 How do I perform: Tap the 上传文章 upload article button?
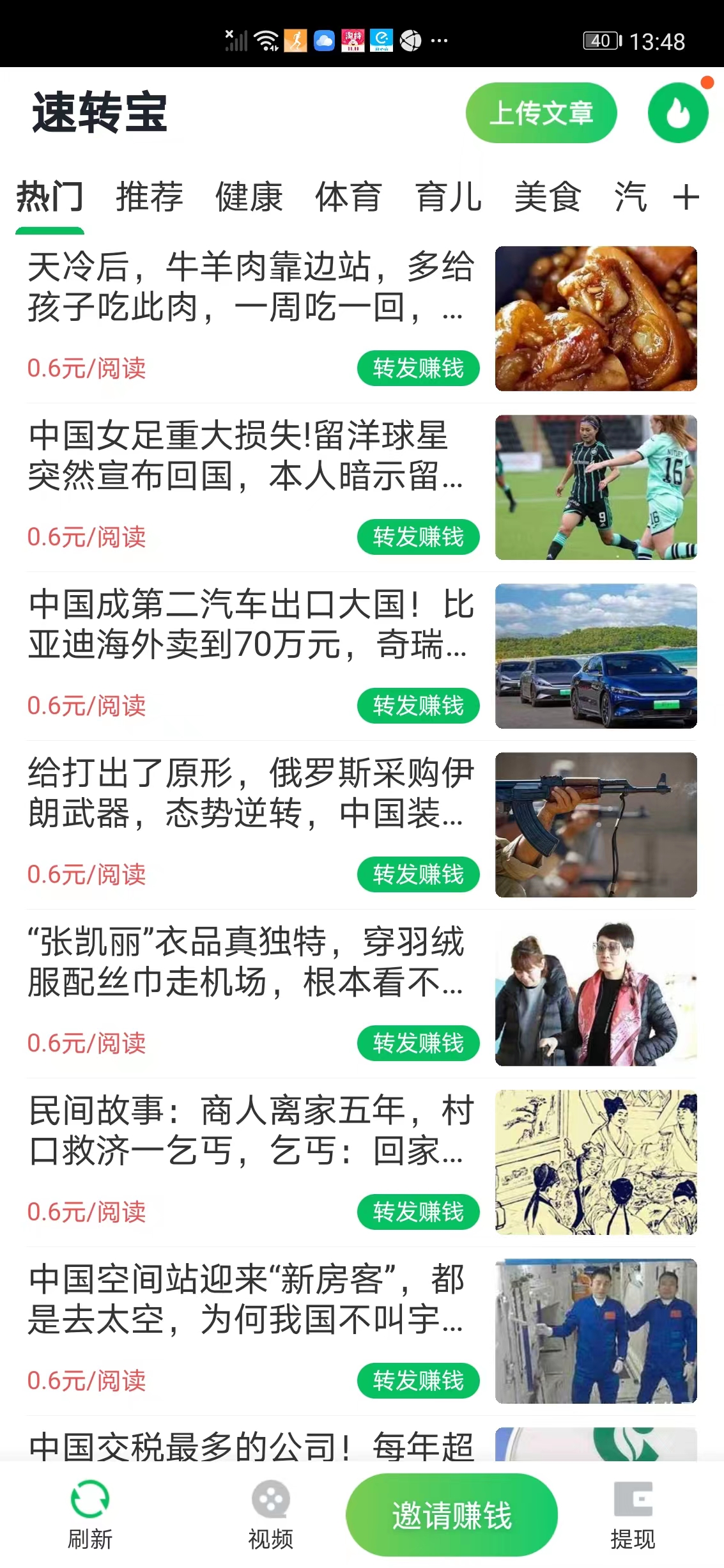coord(541,113)
